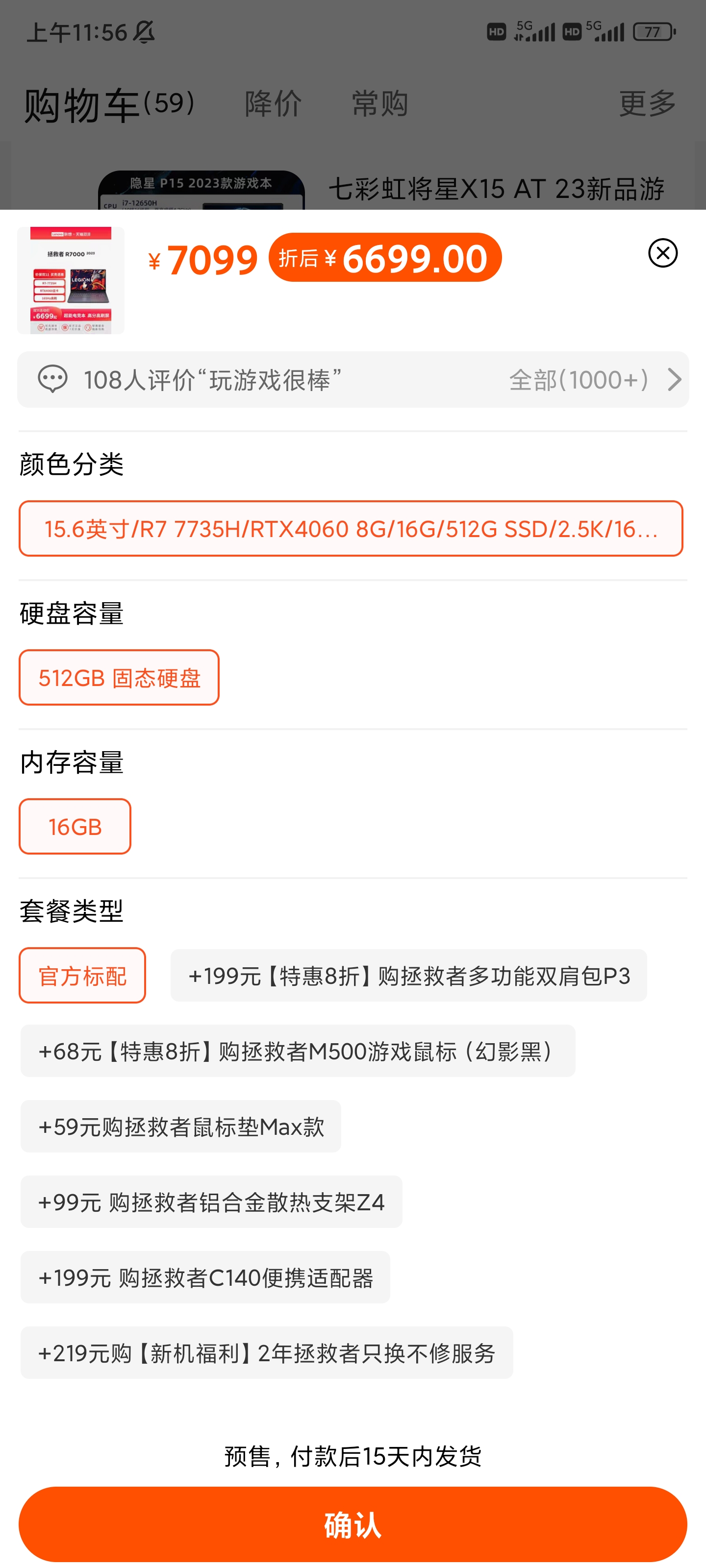Choose the +199元 C140便携适配器 package
Image resolution: width=706 pixels, height=1568 pixels.
click(205, 1277)
